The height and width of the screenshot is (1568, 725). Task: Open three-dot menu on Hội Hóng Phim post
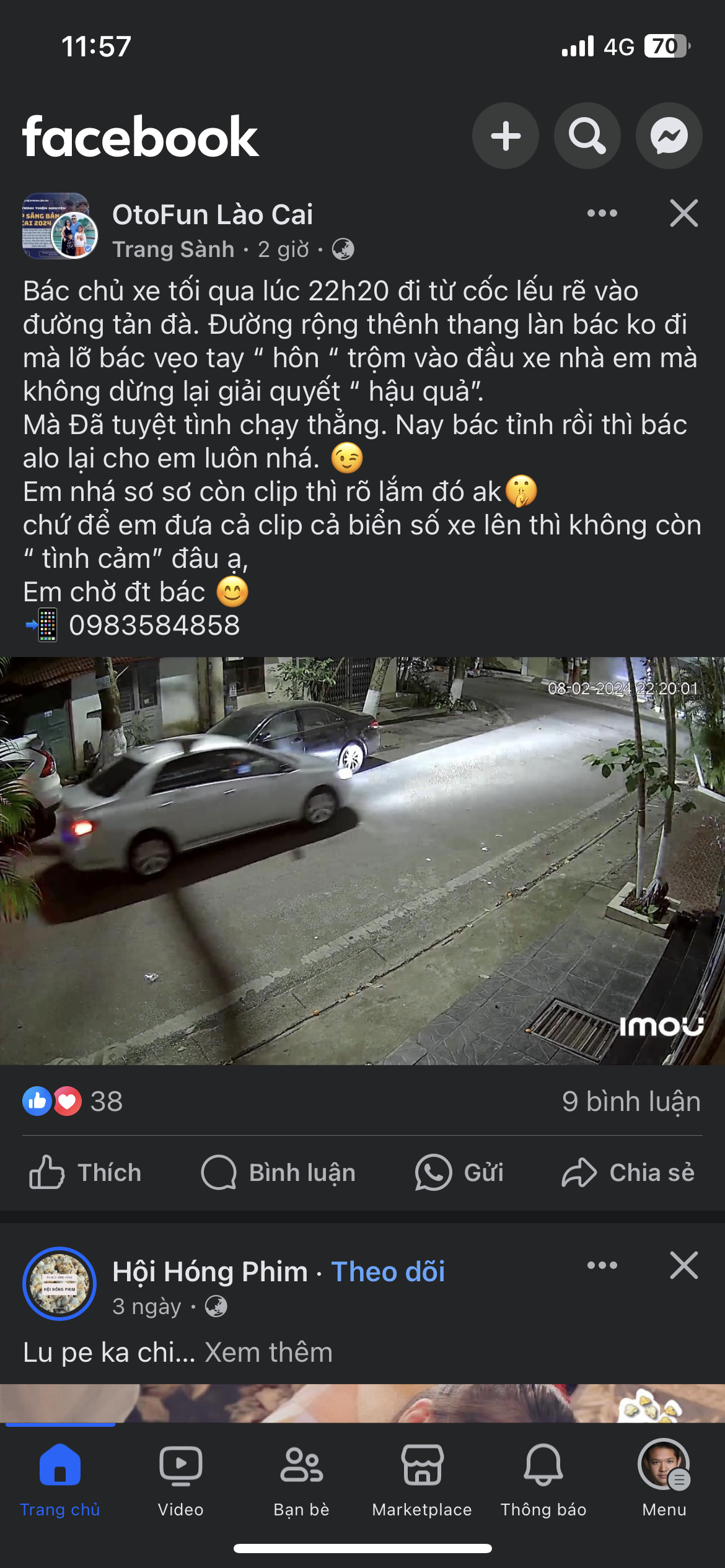tap(602, 1265)
